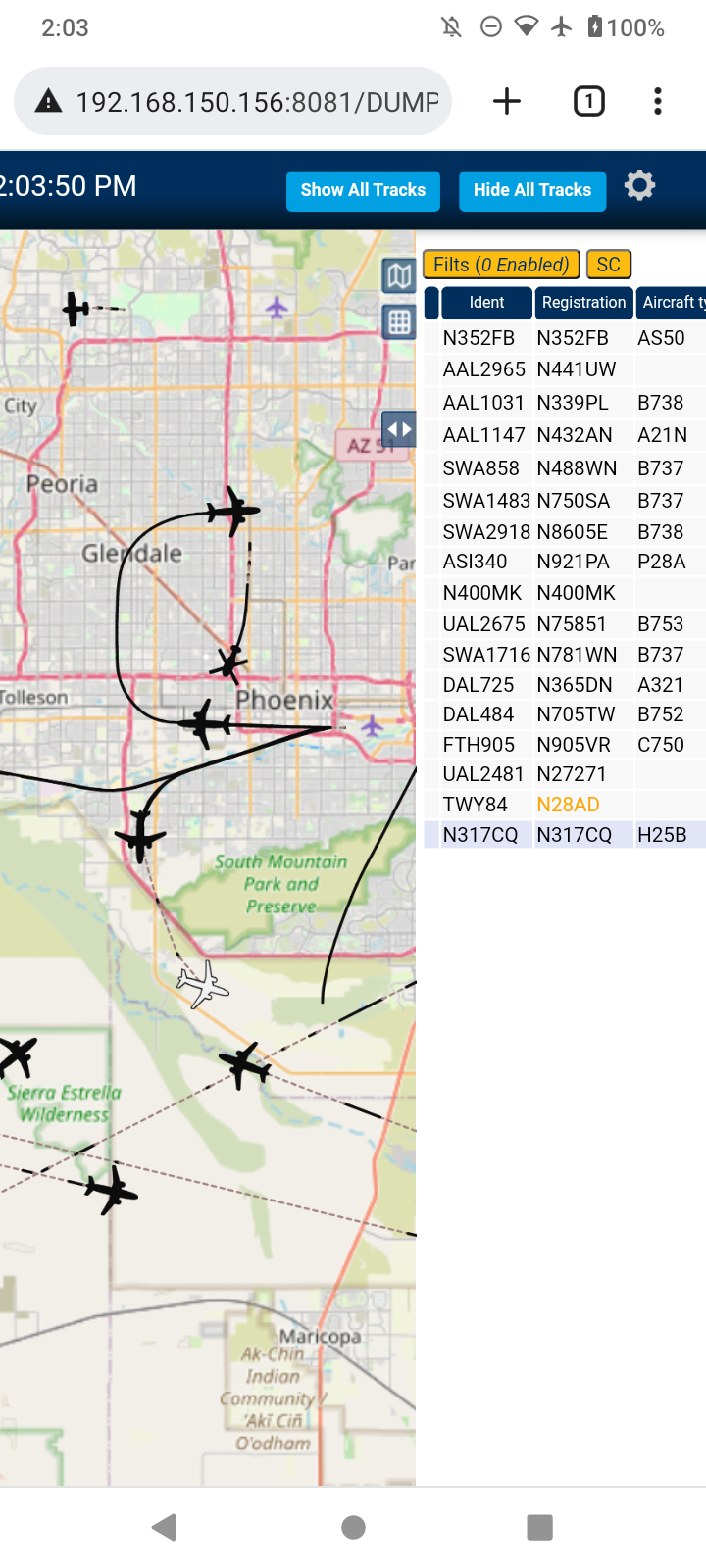
Task: Select the UAL2675 aircraft row
Action: click(x=565, y=624)
